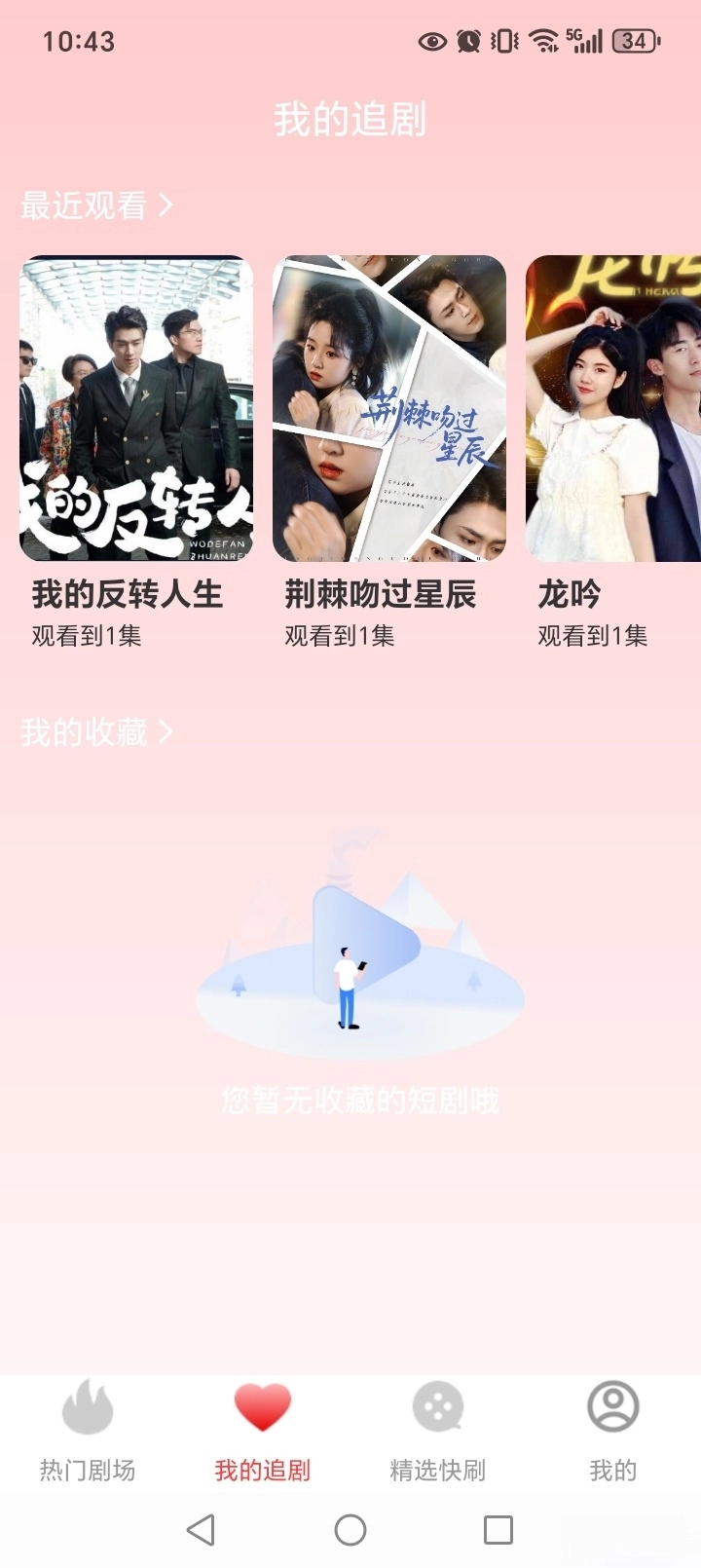The width and height of the screenshot is (701, 1568).
Task: Tap the system back button
Action: [202, 1530]
